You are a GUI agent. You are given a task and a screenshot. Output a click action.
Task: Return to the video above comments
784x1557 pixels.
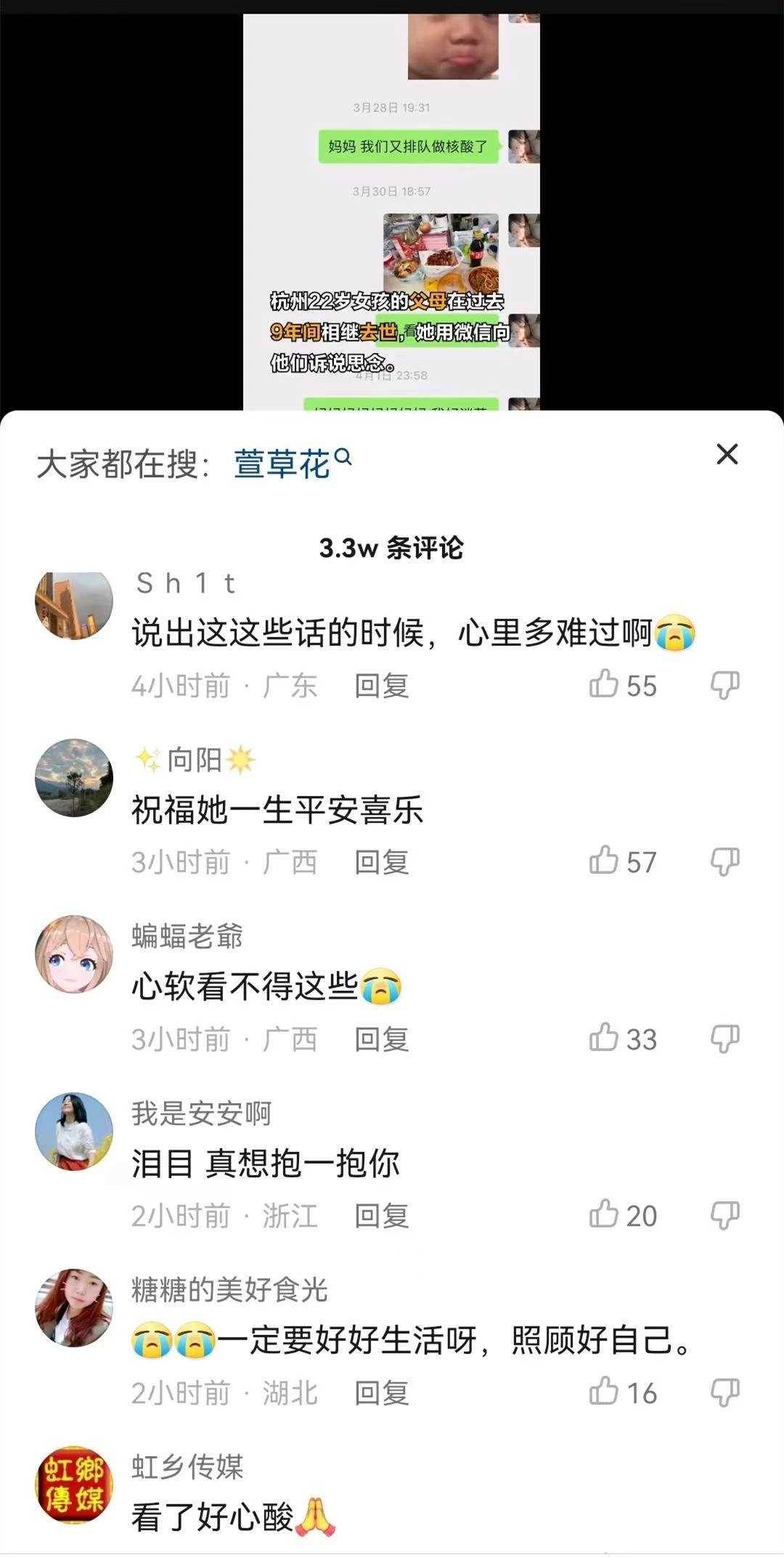392,211
